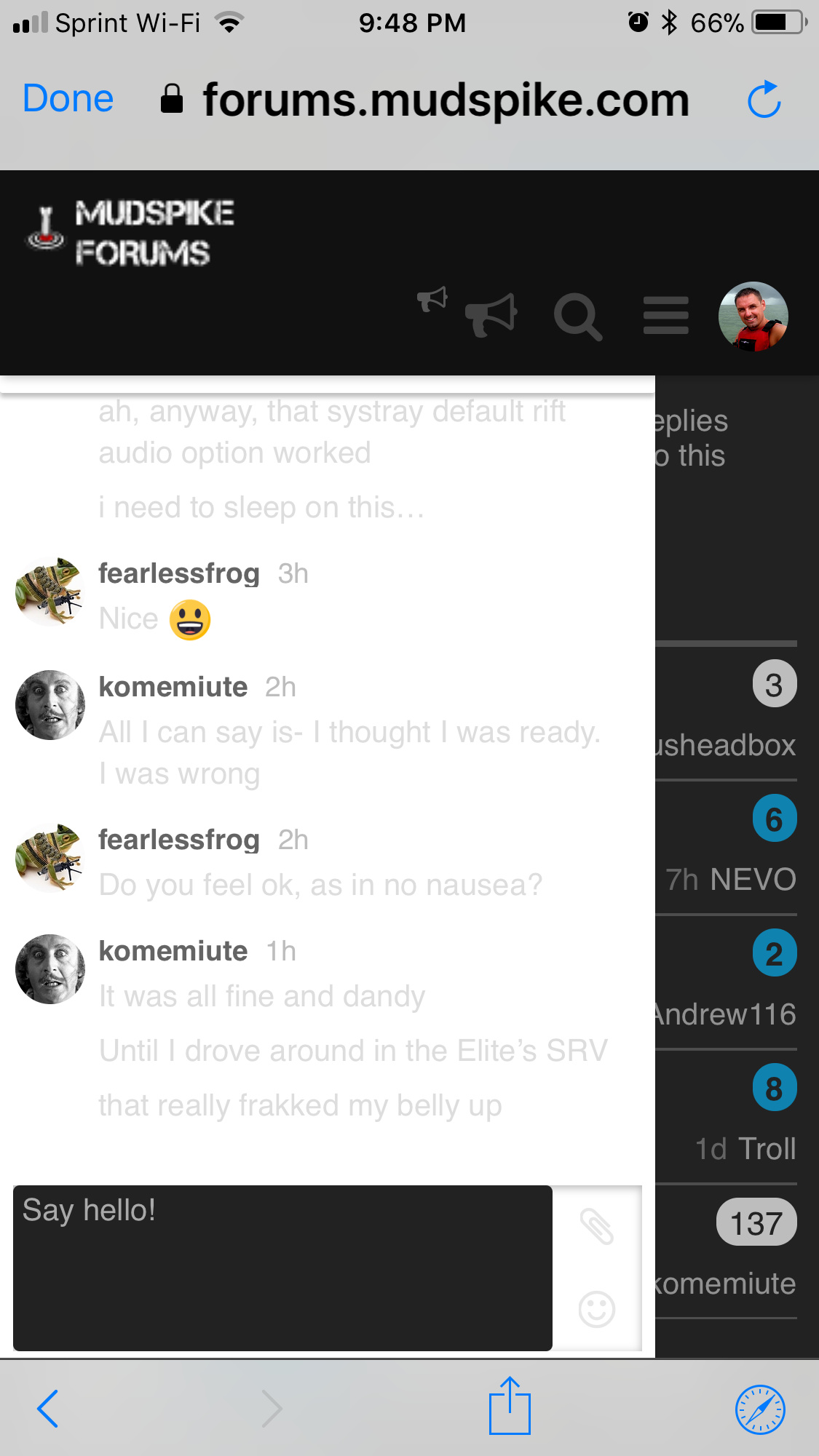The width and height of the screenshot is (819, 1456).
Task: Attach a file with the paperclip icon
Action: [x=596, y=1227]
